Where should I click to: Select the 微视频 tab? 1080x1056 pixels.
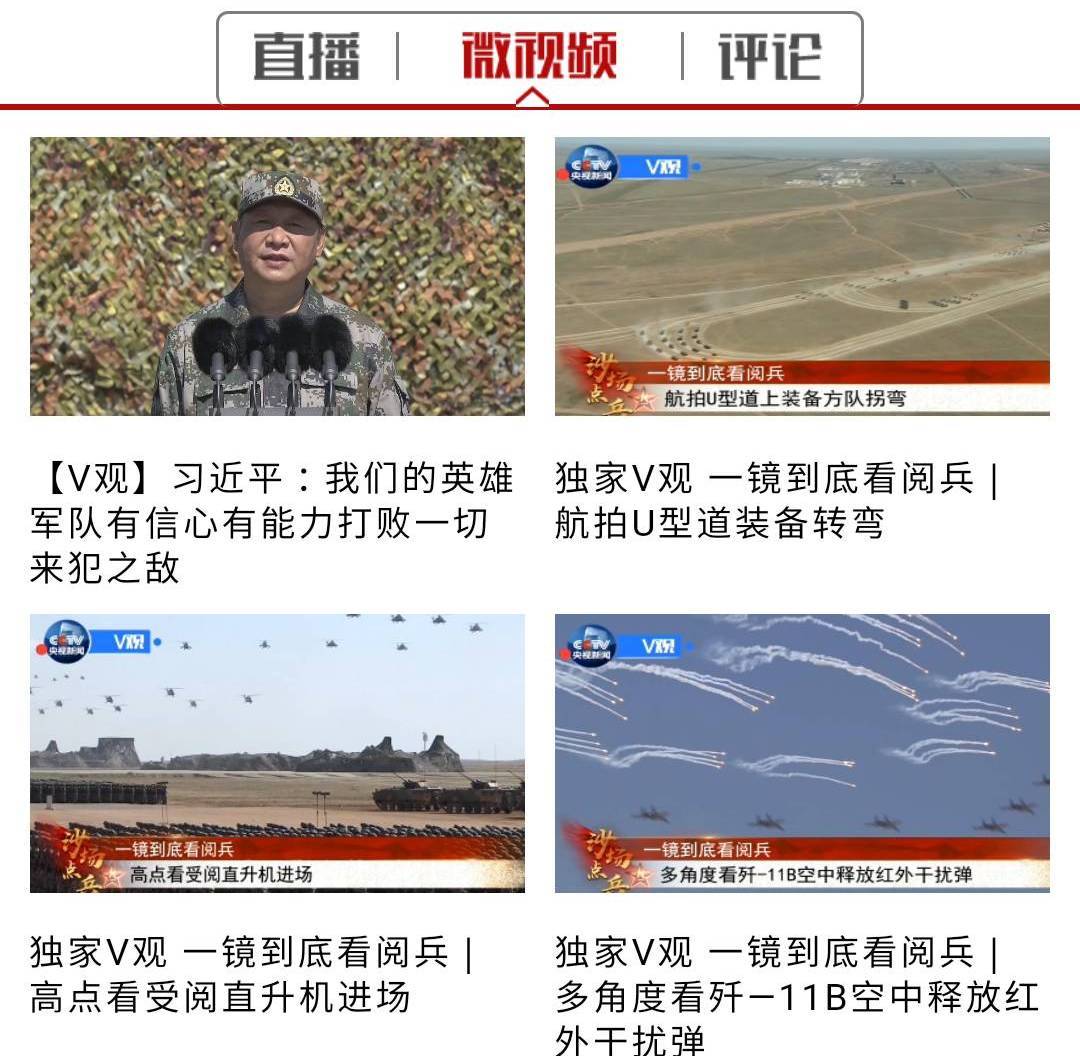coord(539,56)
